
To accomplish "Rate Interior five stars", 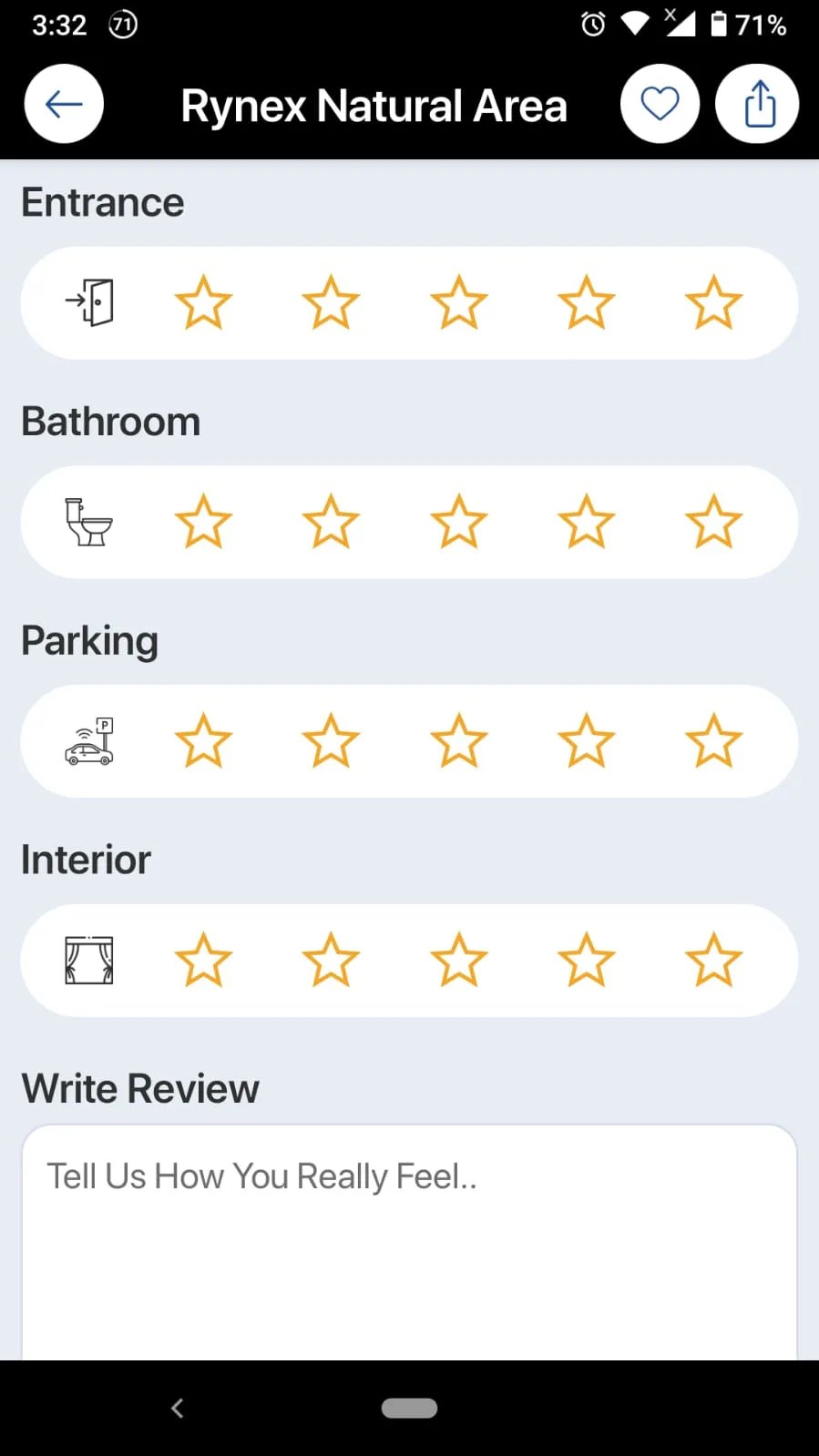I will [x=713, y=960].
